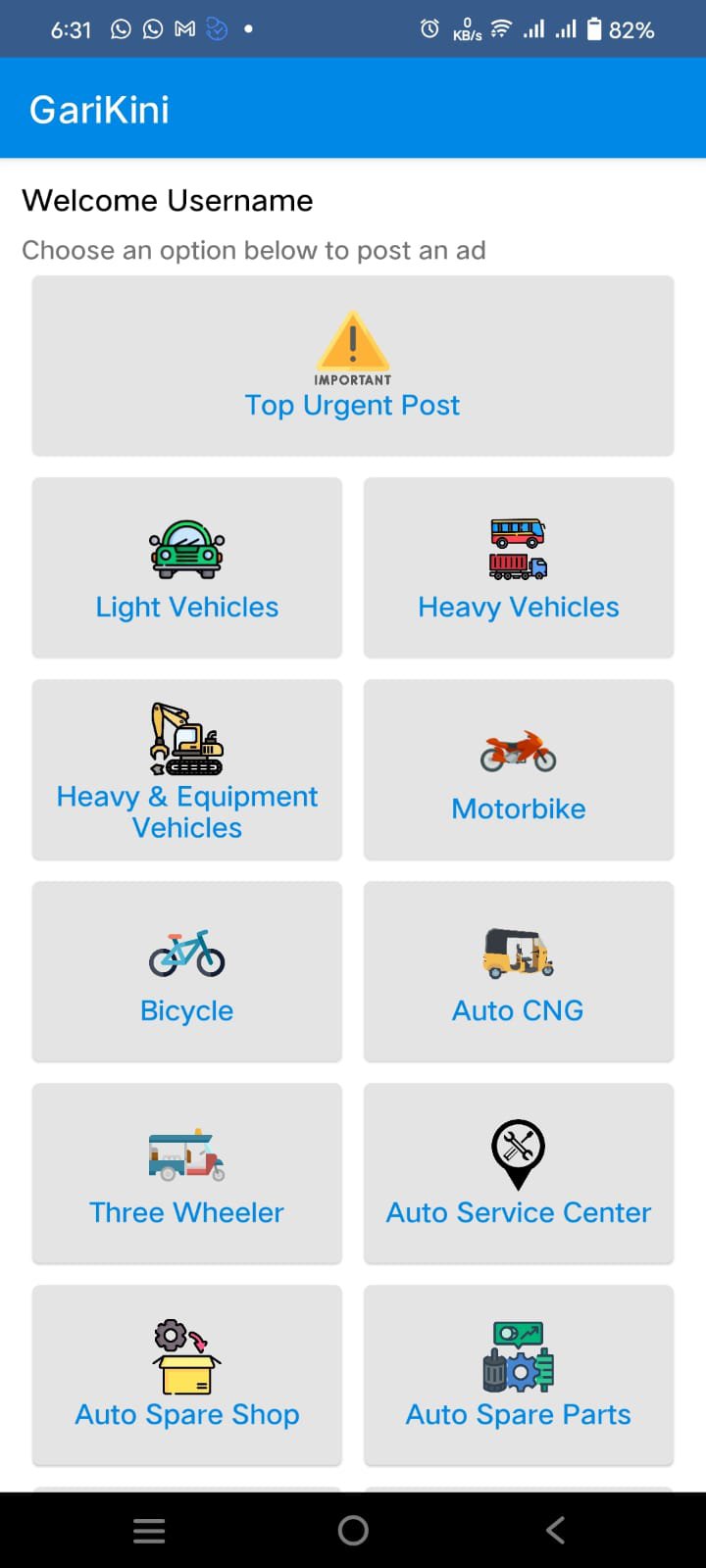Select the Motorbike category
The width and height of the screenshot is (706, 1568).
(x=519, y=769)
